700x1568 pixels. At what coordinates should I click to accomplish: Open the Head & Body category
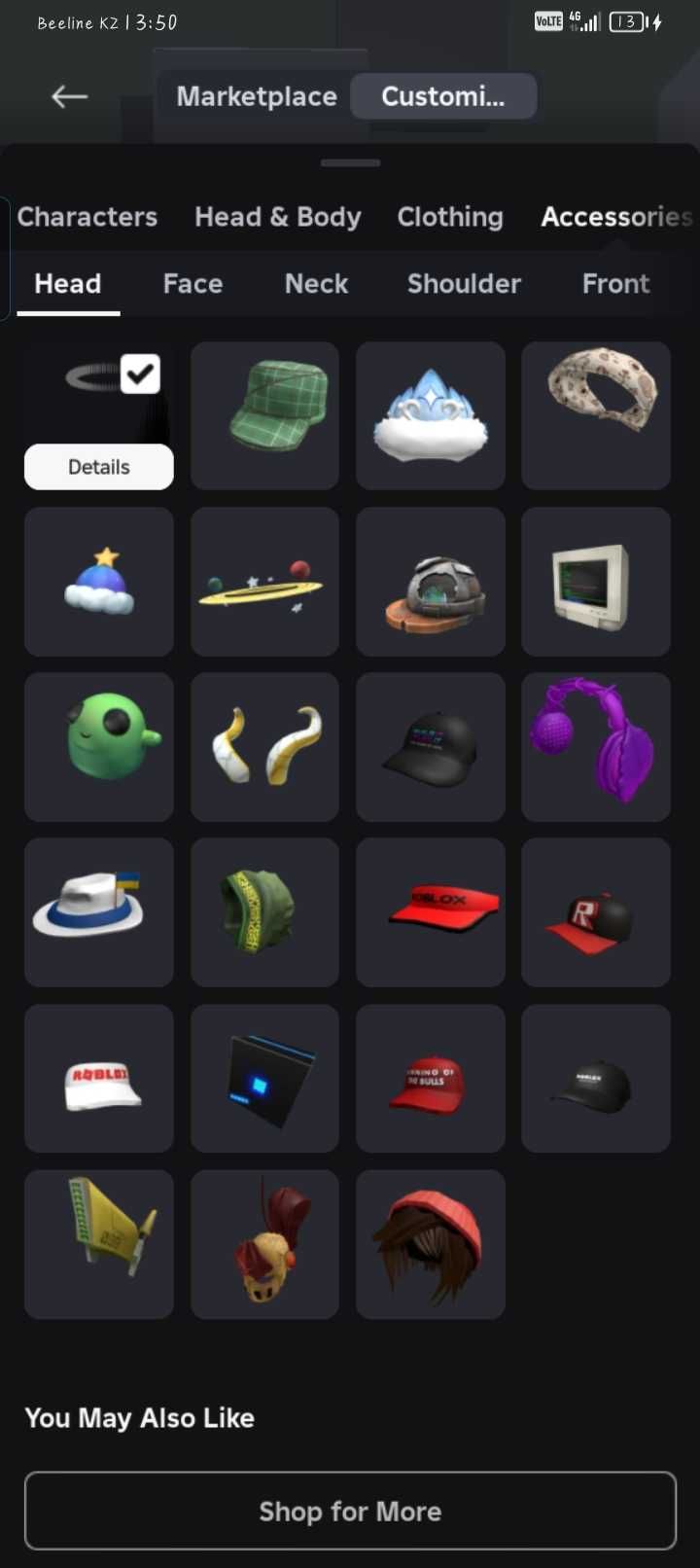pos(277,217)
